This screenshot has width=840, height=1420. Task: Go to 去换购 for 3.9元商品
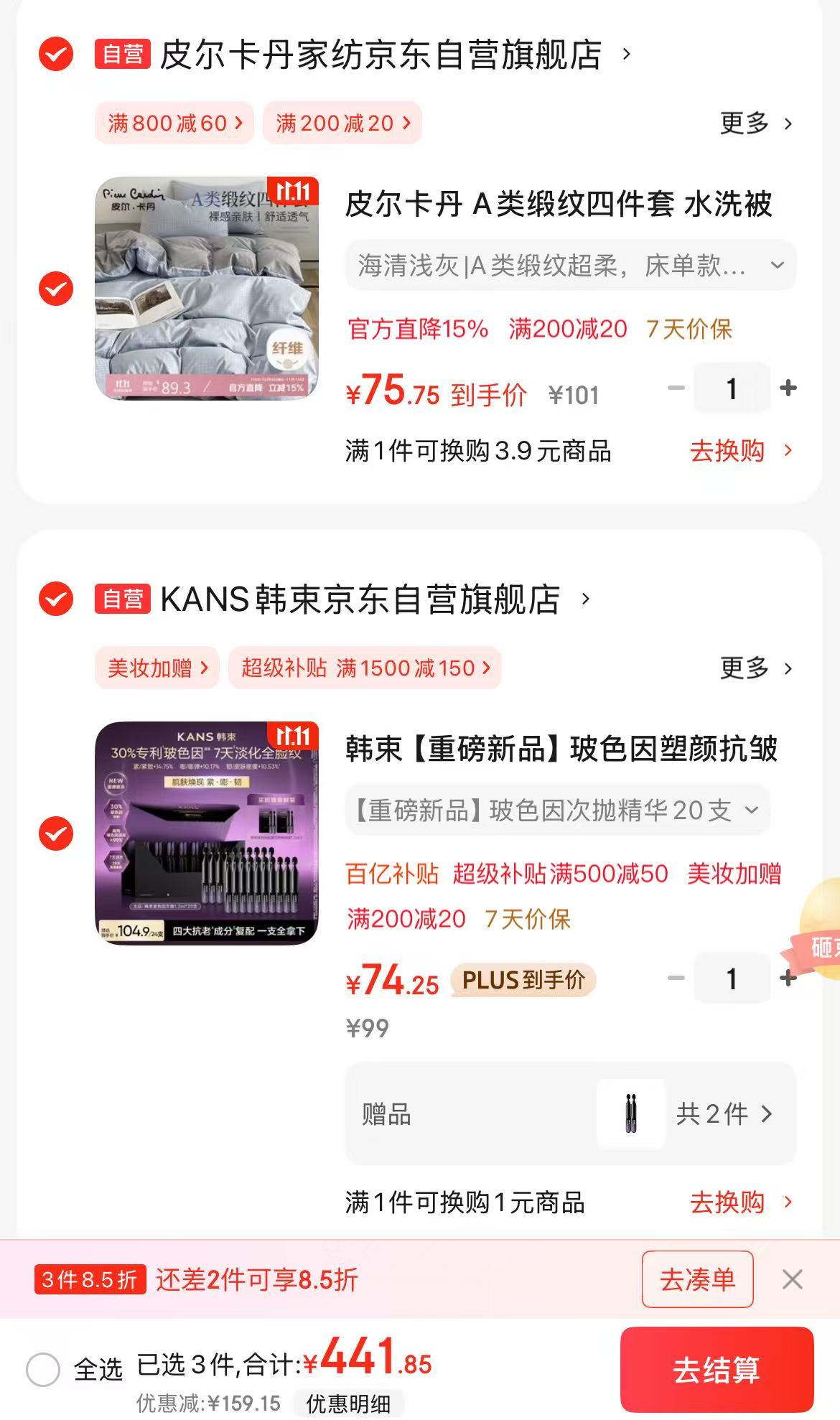pyautogui.click(x=739, y=451)
